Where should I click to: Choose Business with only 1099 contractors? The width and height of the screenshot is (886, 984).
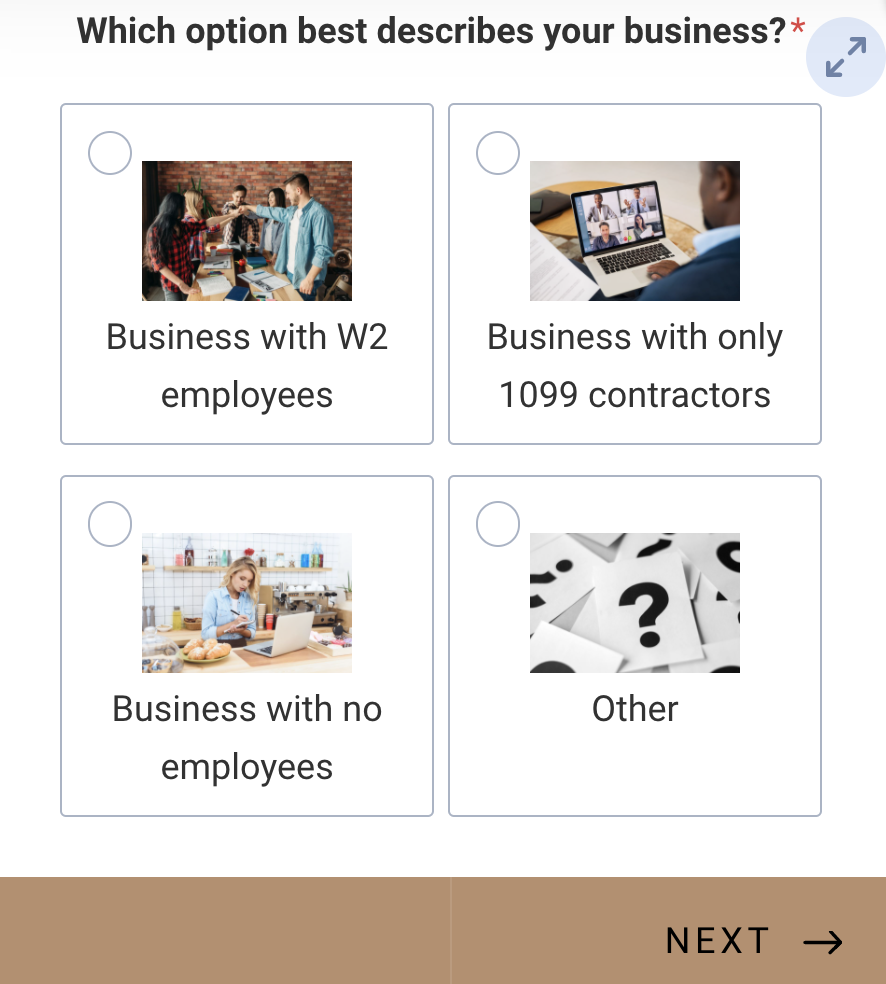click(498, 153)
